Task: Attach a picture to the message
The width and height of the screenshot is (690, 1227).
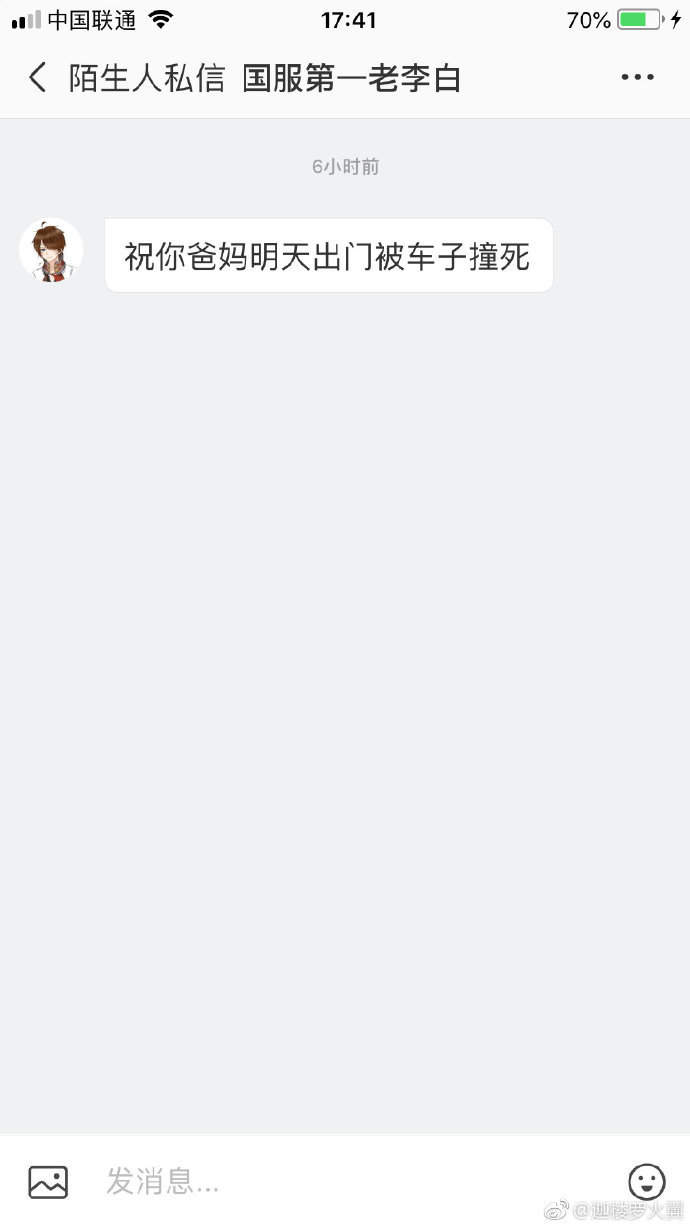Action: click(48, 1182)
